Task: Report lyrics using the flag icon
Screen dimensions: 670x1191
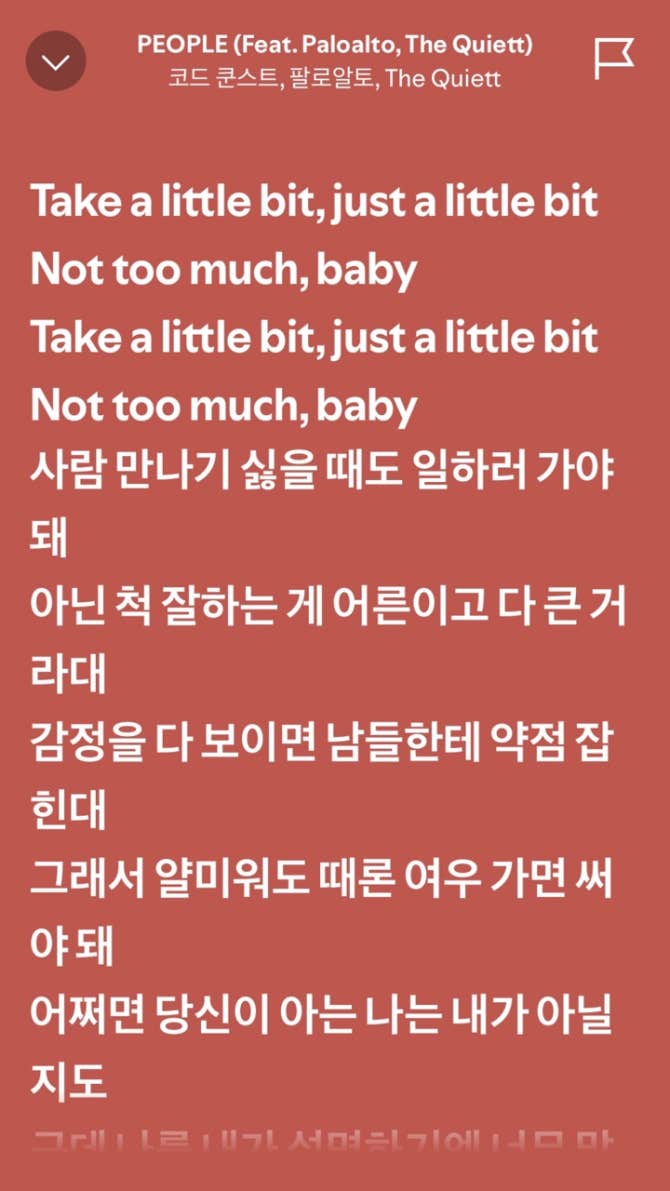Action: point(613,59)
